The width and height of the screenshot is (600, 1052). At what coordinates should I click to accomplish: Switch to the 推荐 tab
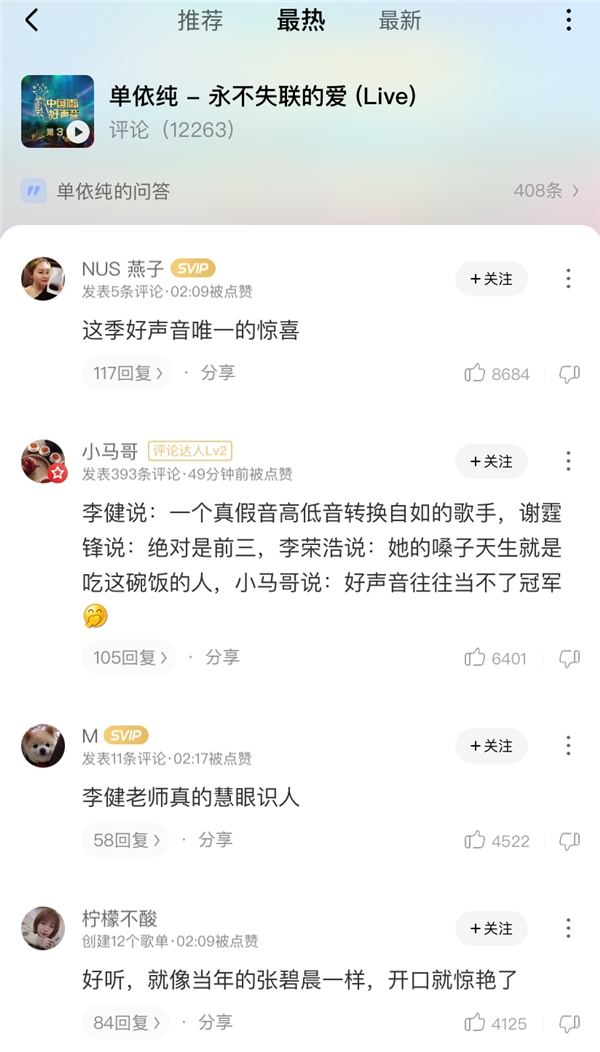(x=200, y=21)
